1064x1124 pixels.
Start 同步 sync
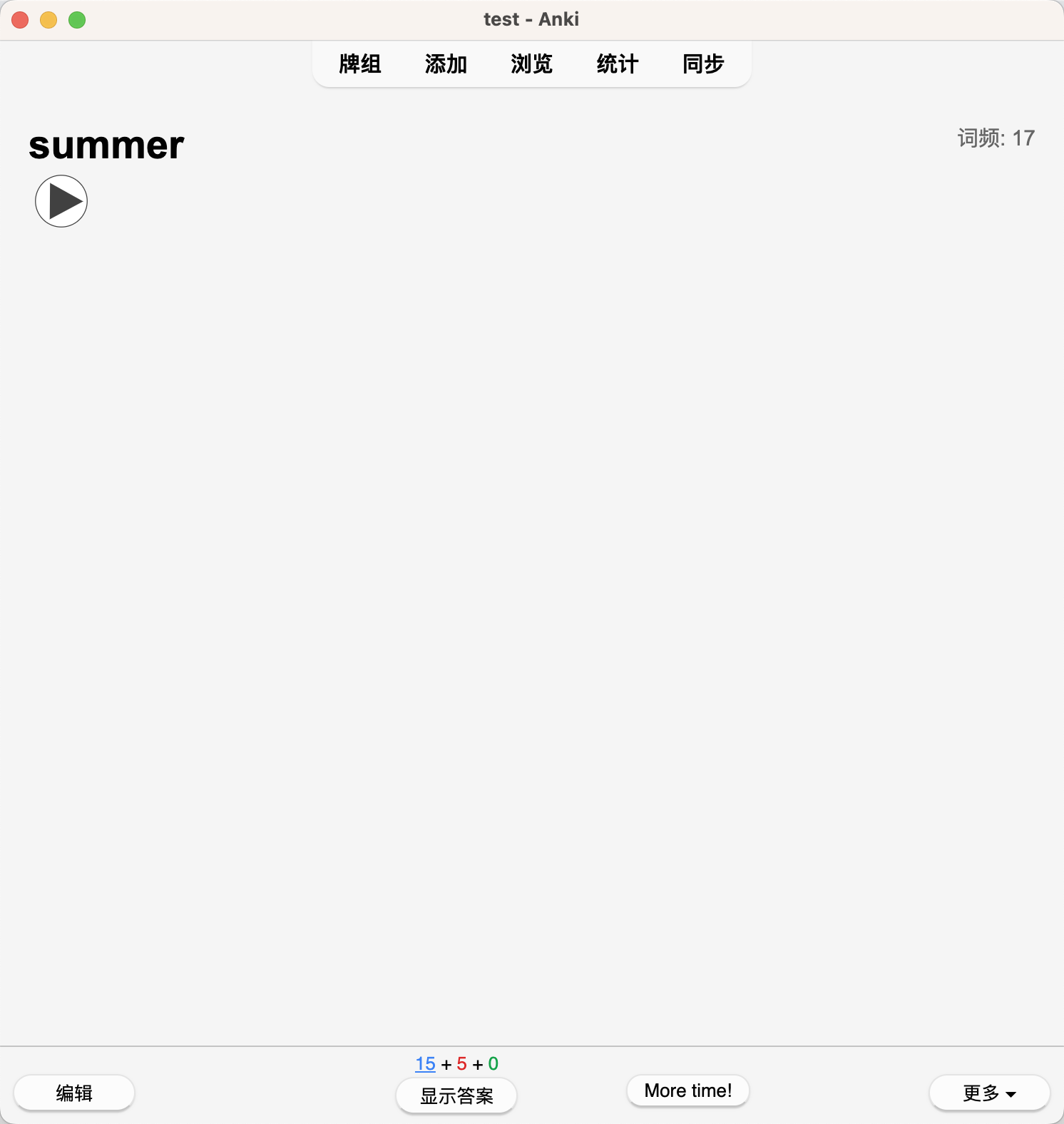click(x=703, y=64)
